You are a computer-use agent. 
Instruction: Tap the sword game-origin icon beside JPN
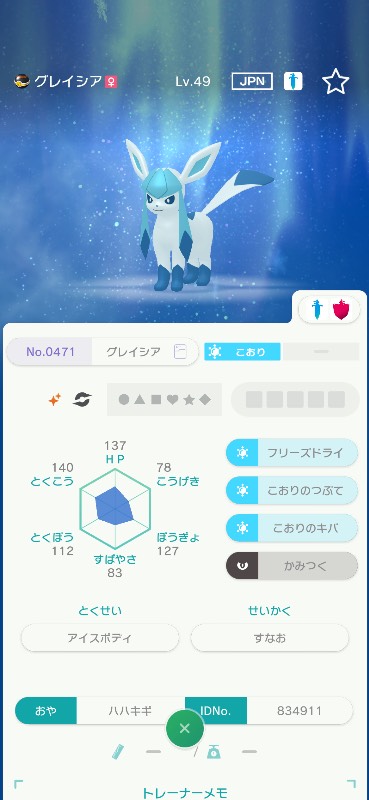293,81
